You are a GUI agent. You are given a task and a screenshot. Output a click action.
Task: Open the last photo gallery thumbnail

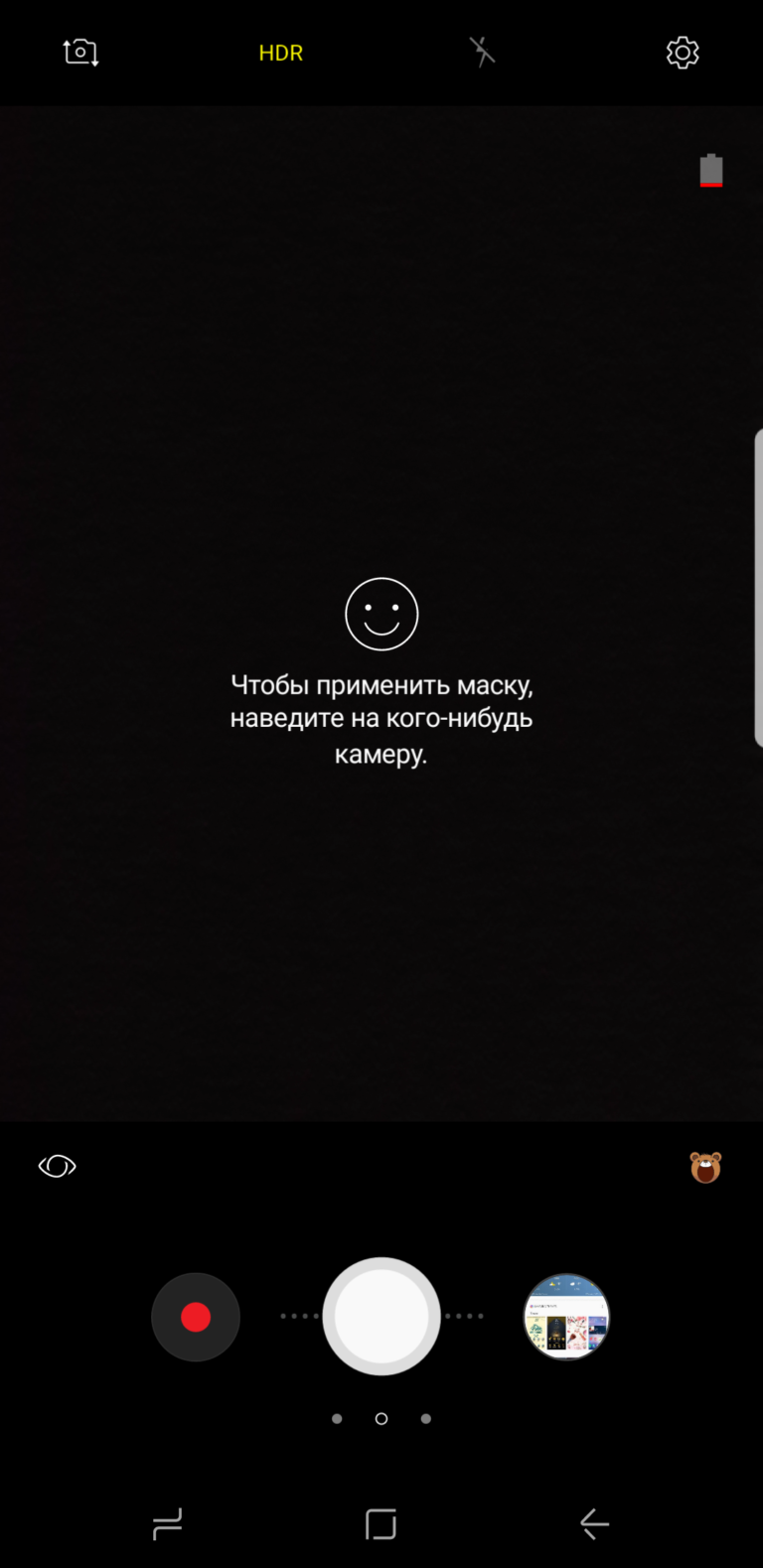click(566, 1317)
